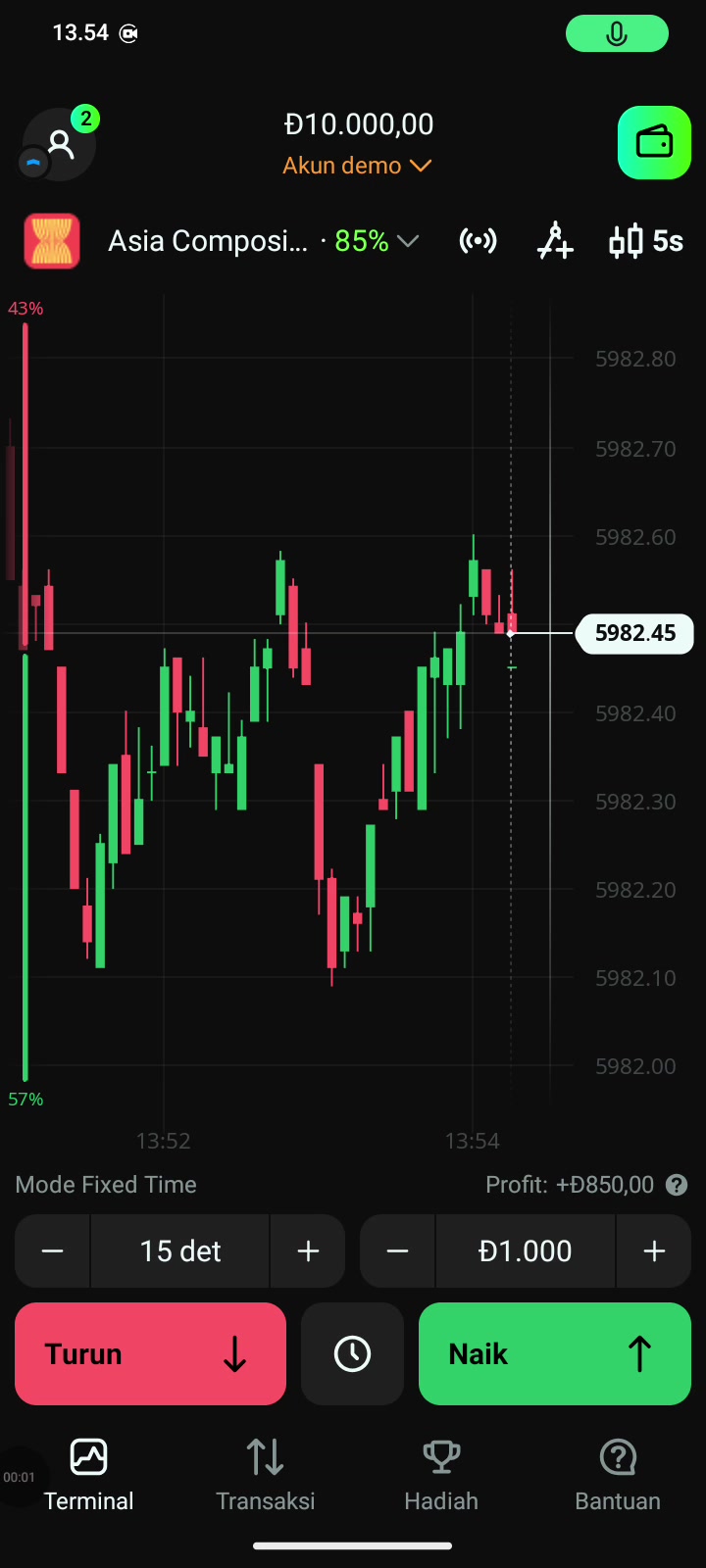
Task: Open the signals broadcast icon
Action: point(478,241)
